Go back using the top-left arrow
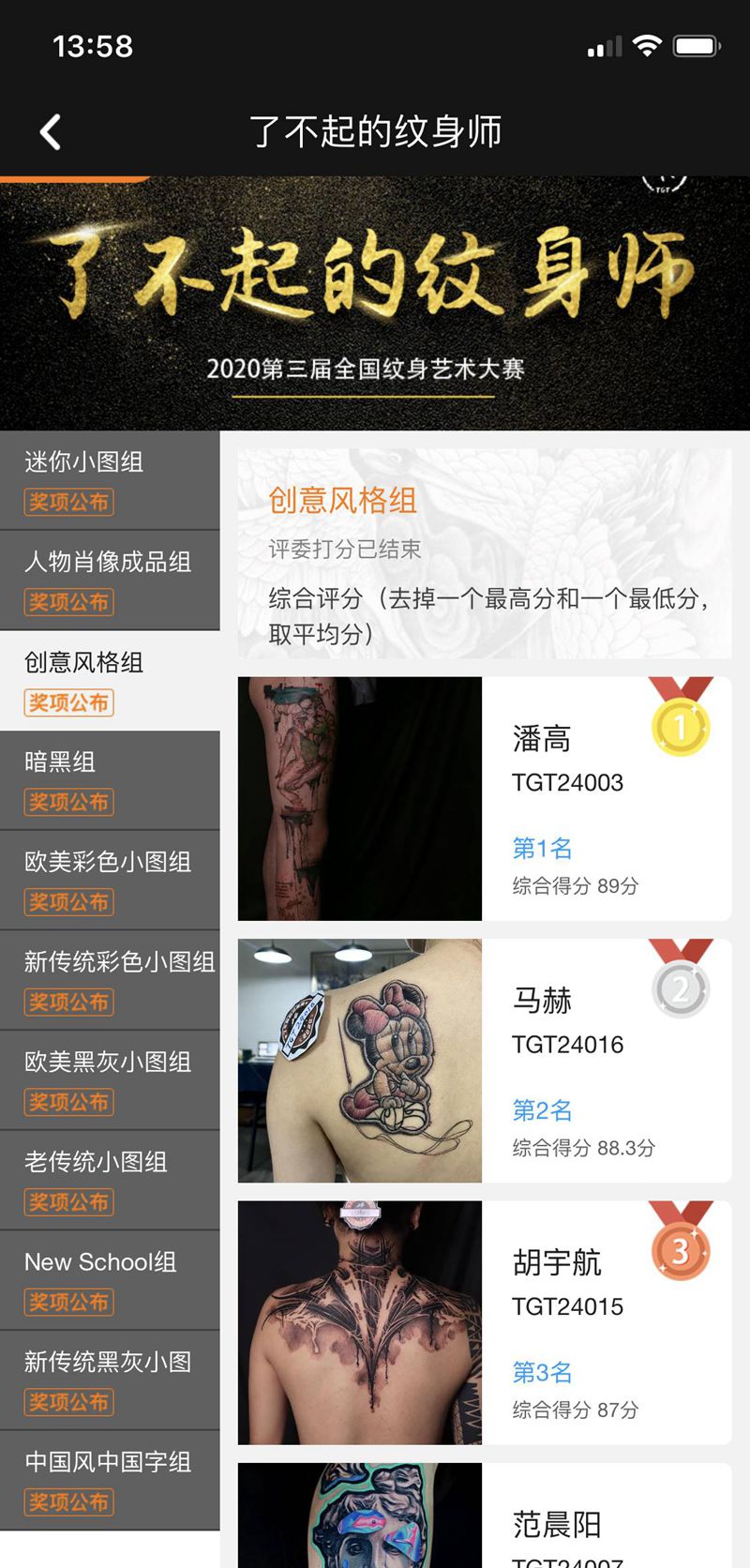This screenshot has width=750, height=1568. [x=51, y=132]
